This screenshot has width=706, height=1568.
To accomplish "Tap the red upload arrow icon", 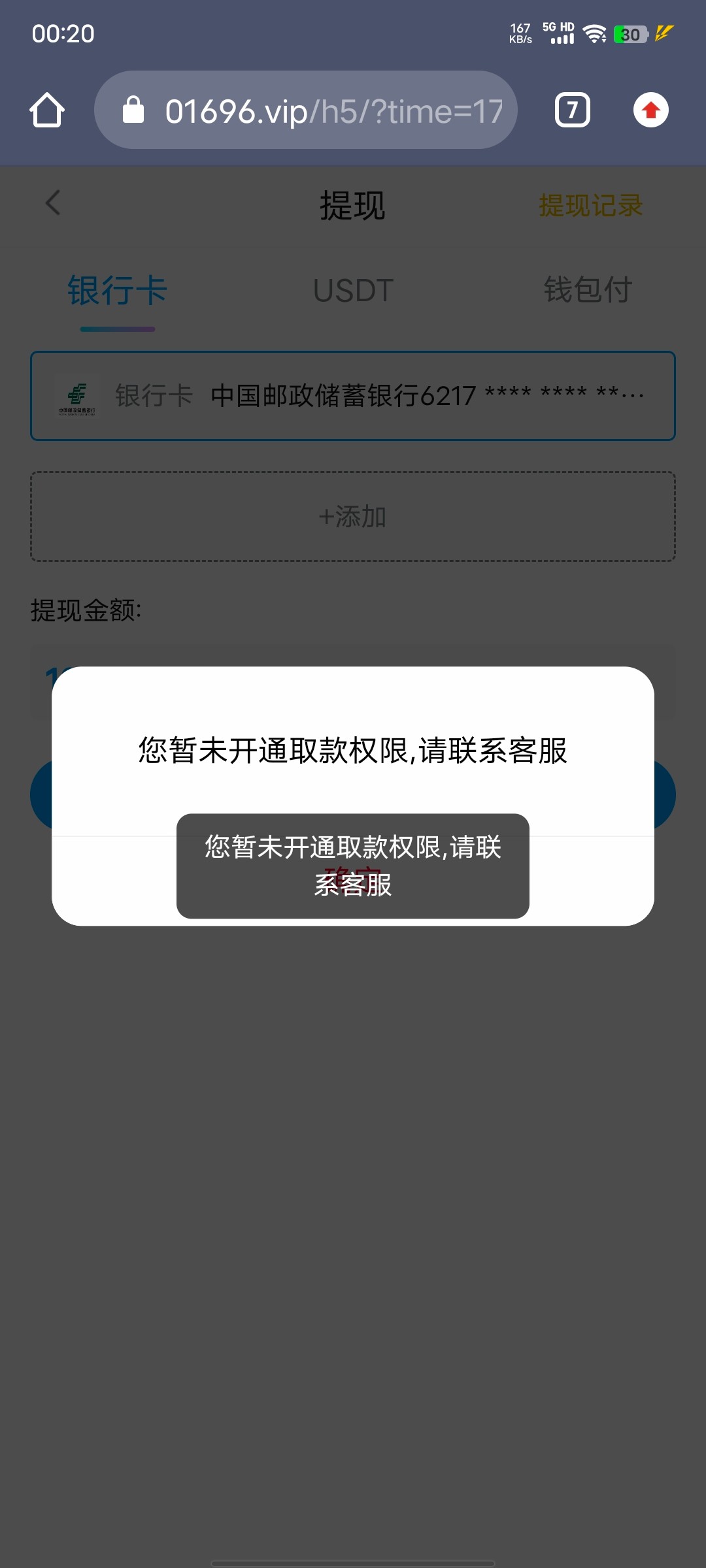I will (x=650, y=110).
